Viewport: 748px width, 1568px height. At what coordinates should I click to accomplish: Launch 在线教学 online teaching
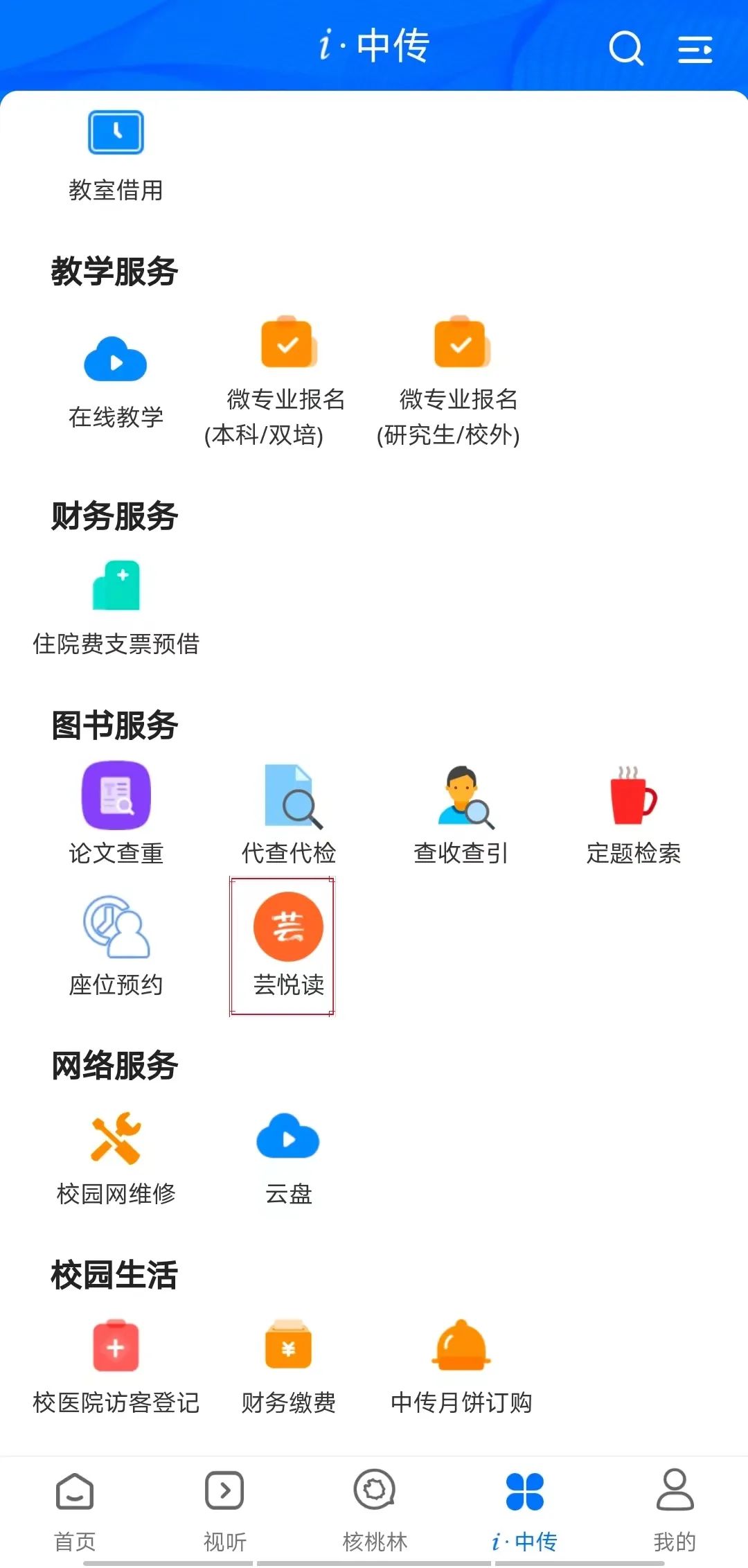point(116,382)
